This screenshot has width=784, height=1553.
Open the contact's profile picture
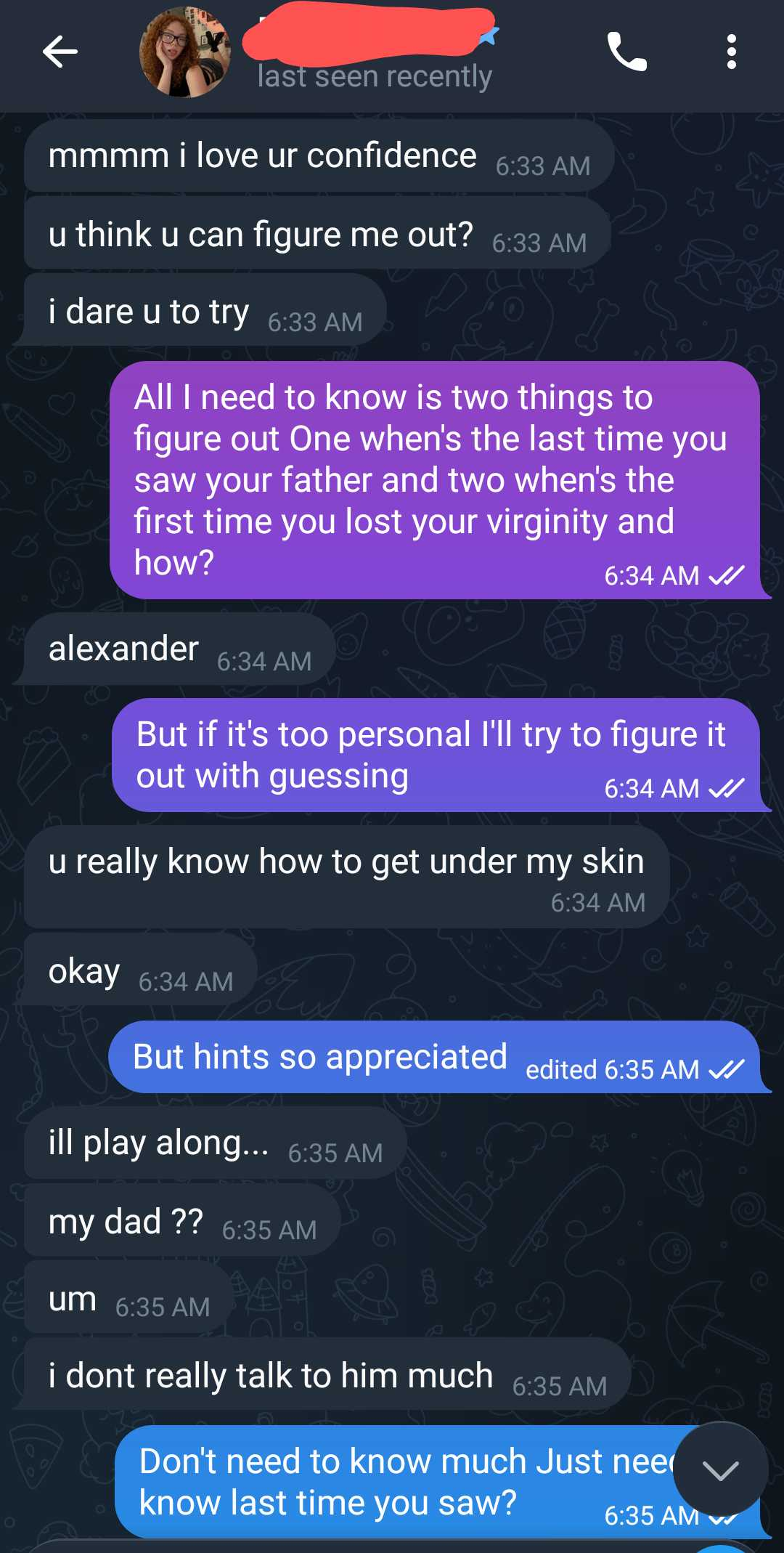pos(185,52)
